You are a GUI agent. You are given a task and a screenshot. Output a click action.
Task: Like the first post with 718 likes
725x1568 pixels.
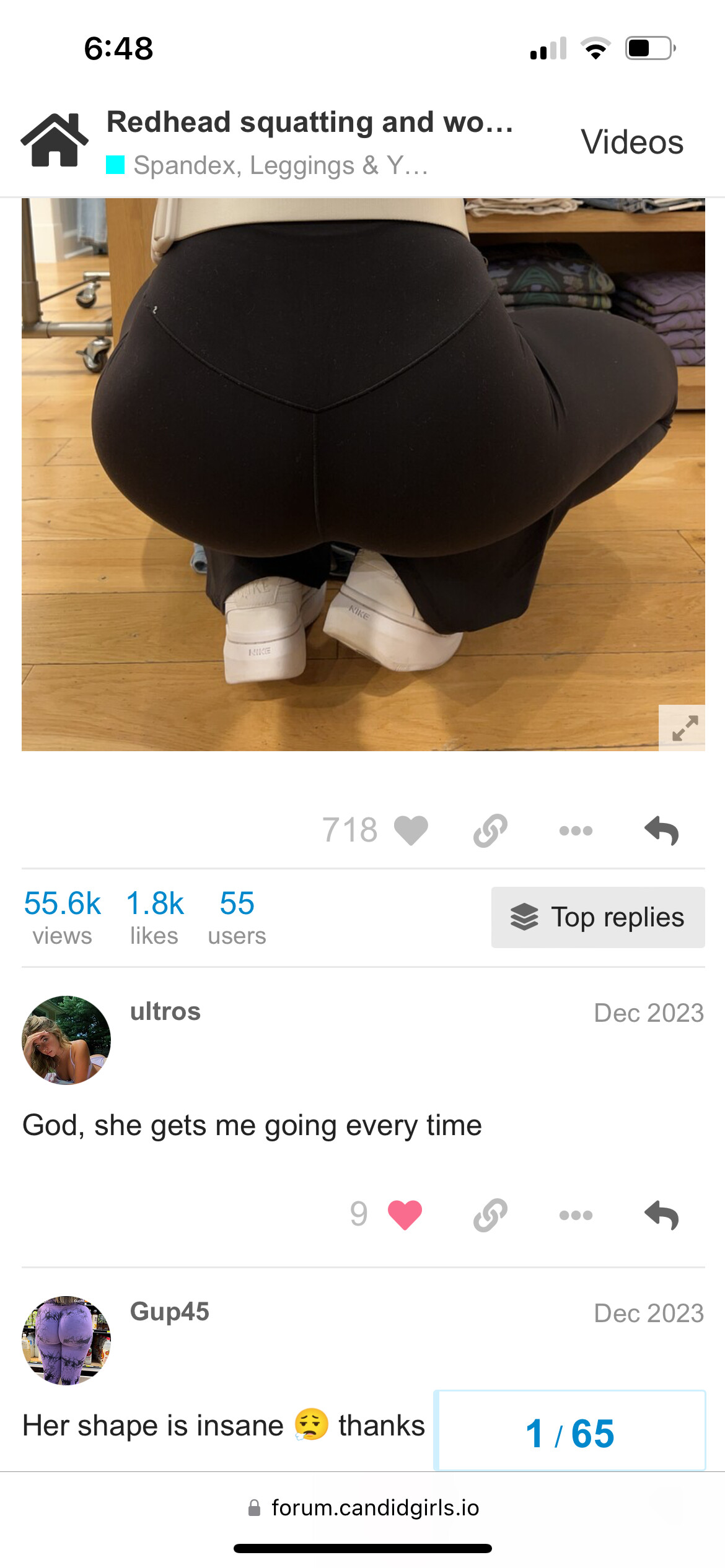[411, 830]
